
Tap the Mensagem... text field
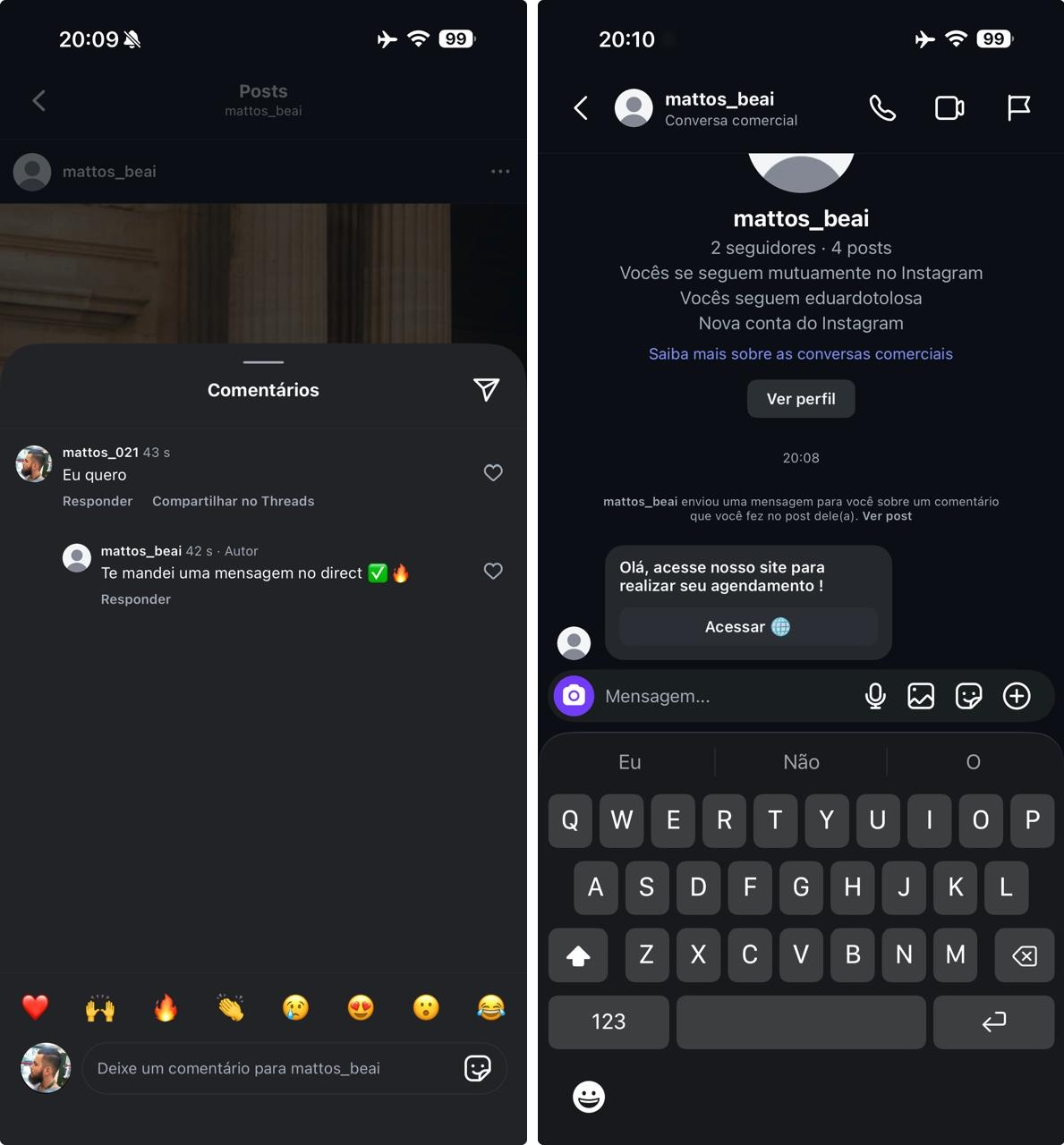716,696
